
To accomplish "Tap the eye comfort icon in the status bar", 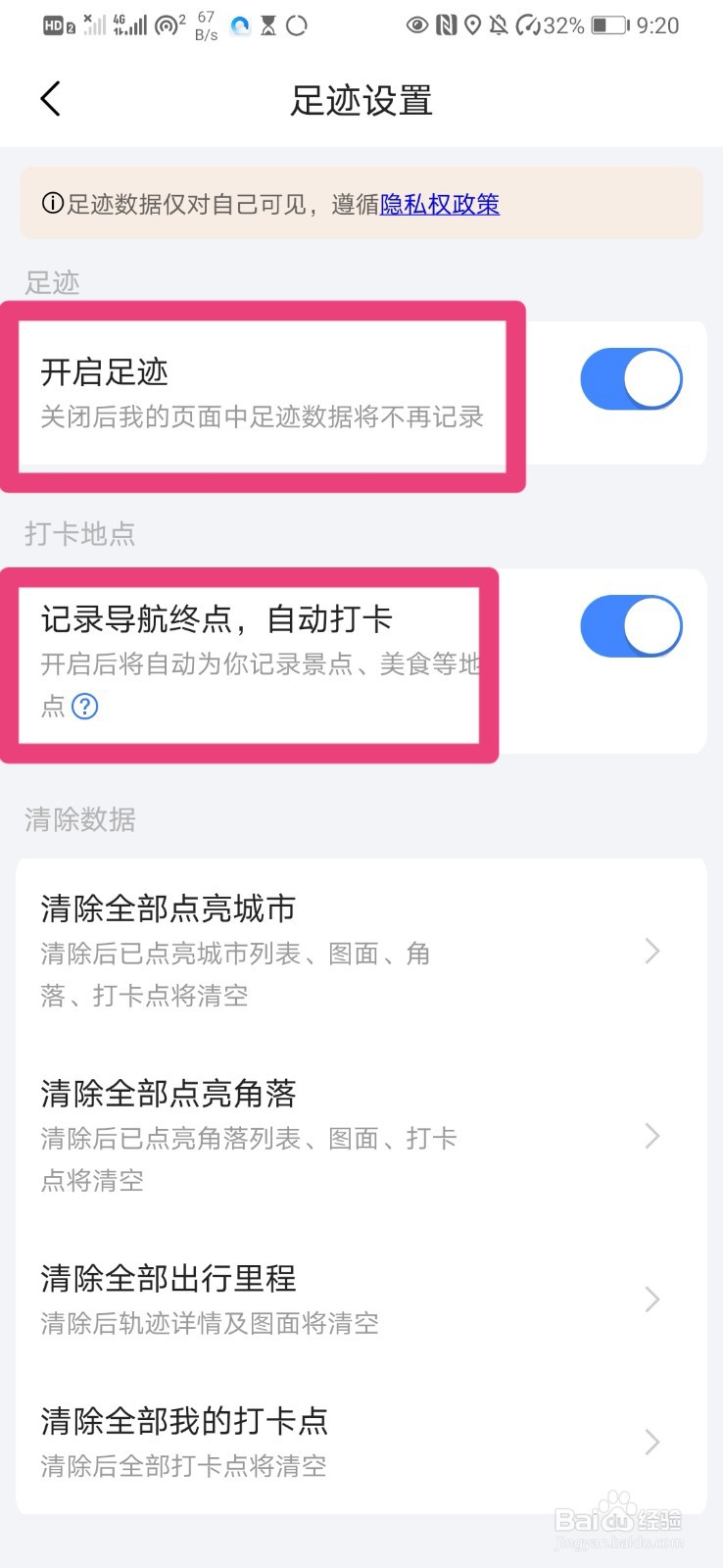I will [x=417, y=25].
